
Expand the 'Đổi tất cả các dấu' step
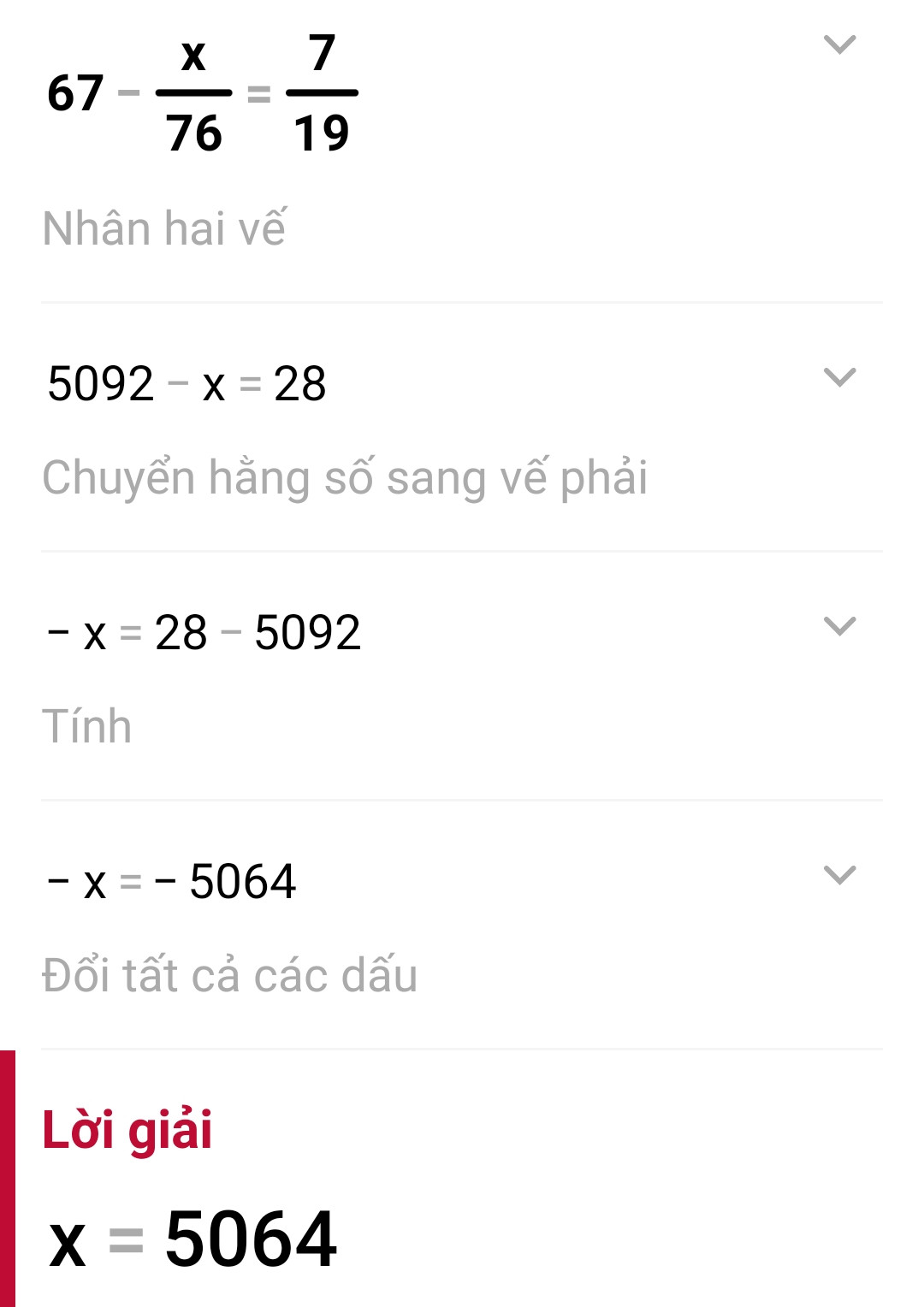point(839,875)
